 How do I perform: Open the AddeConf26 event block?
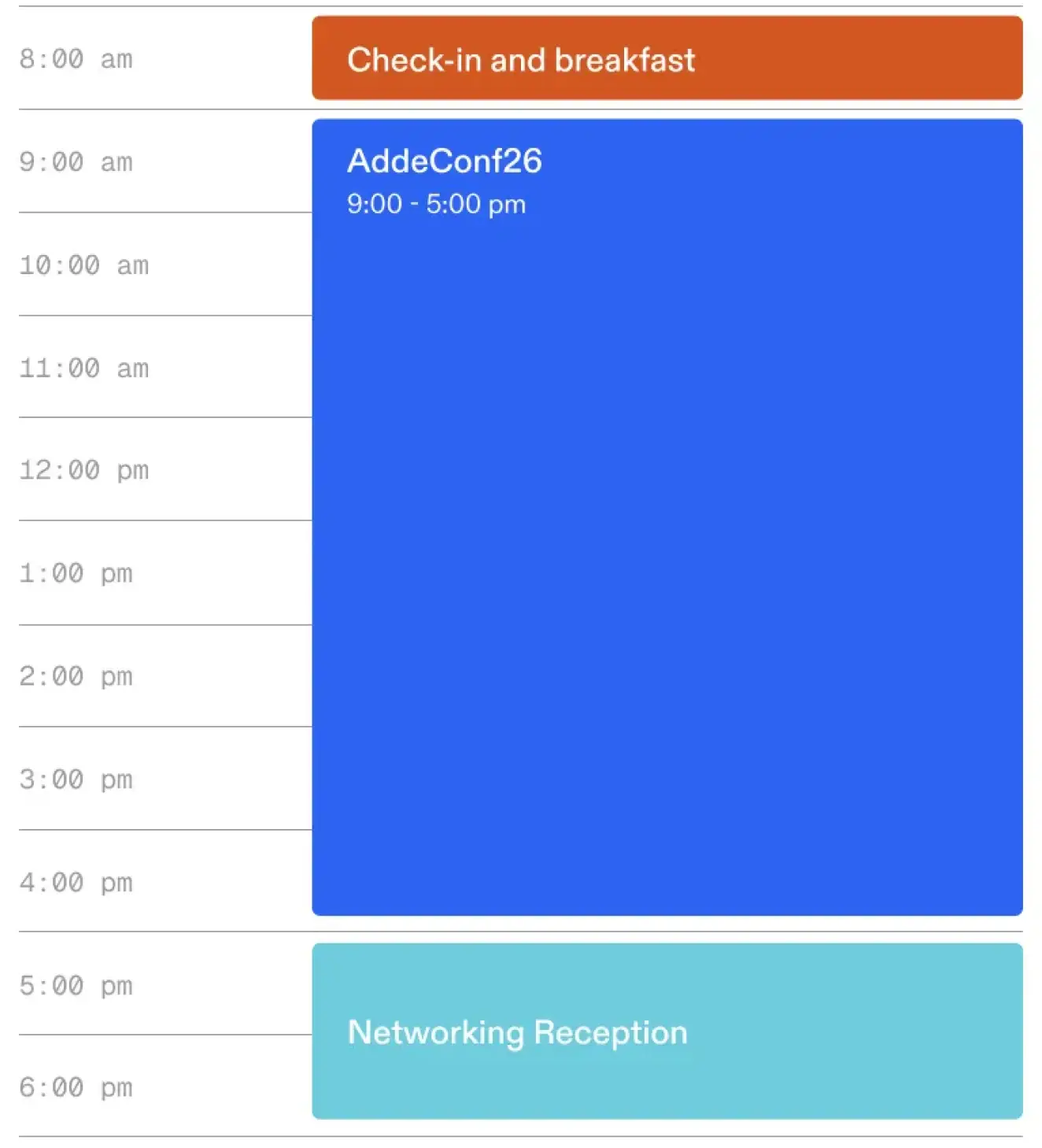tap(667, 516)
